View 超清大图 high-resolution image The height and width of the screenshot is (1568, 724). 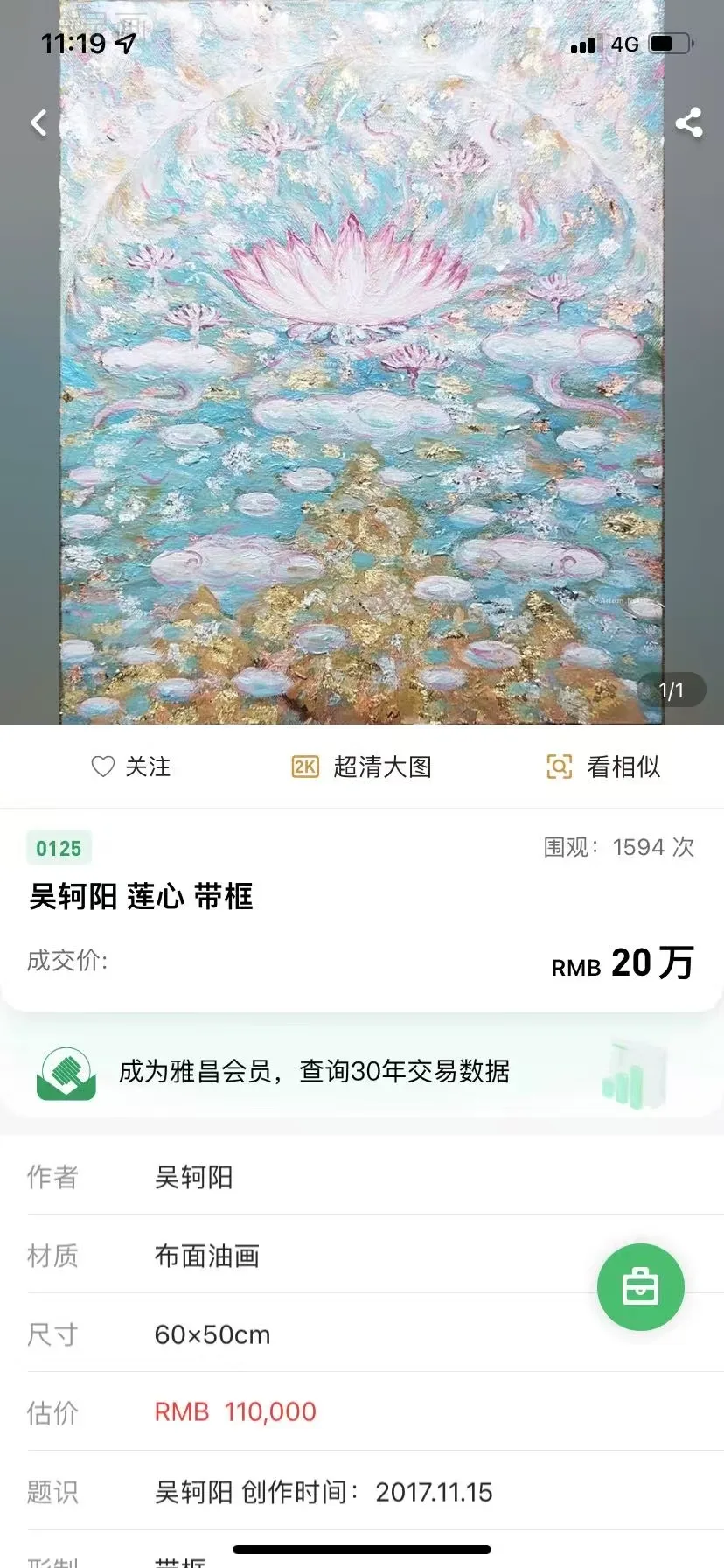(362, 766)
